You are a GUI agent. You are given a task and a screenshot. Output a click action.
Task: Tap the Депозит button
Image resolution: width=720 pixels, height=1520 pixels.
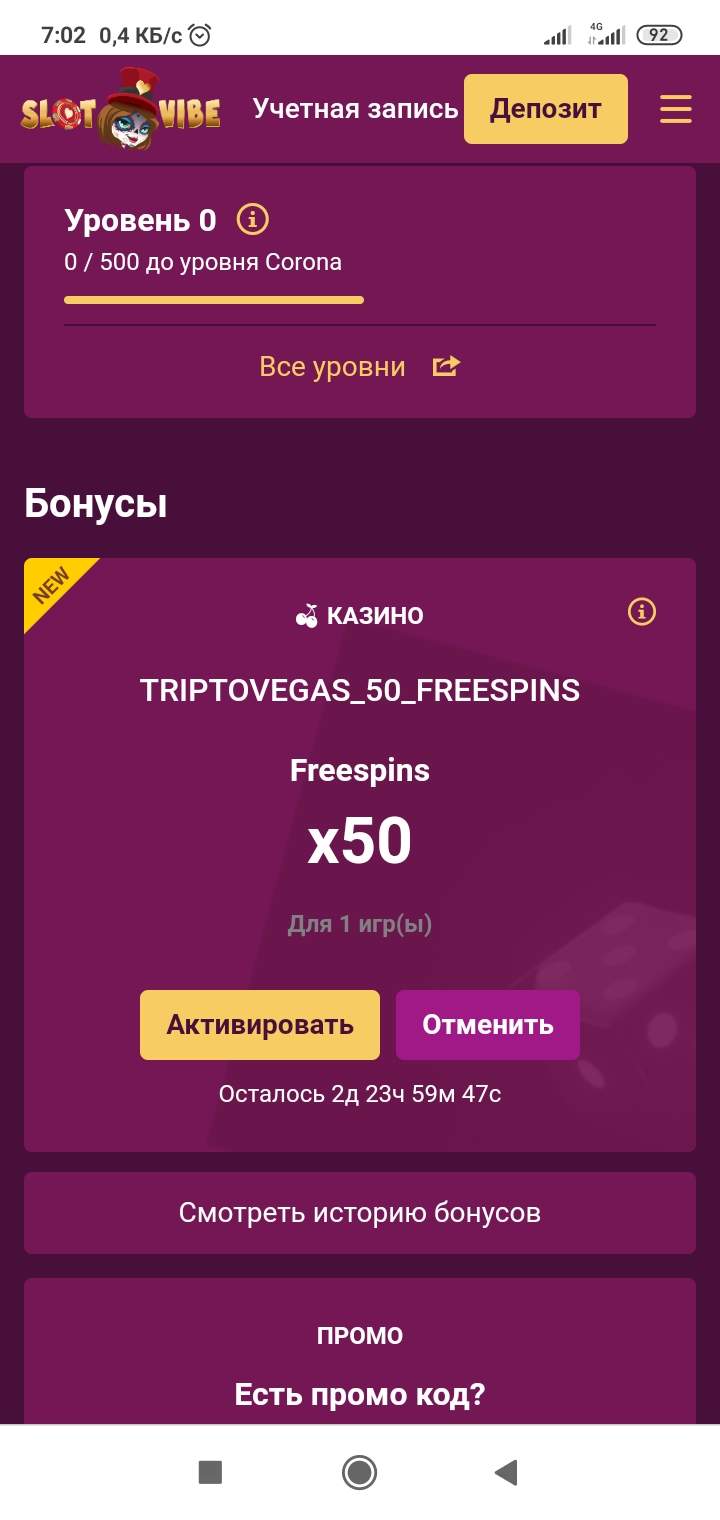click(x=546, y=109)
